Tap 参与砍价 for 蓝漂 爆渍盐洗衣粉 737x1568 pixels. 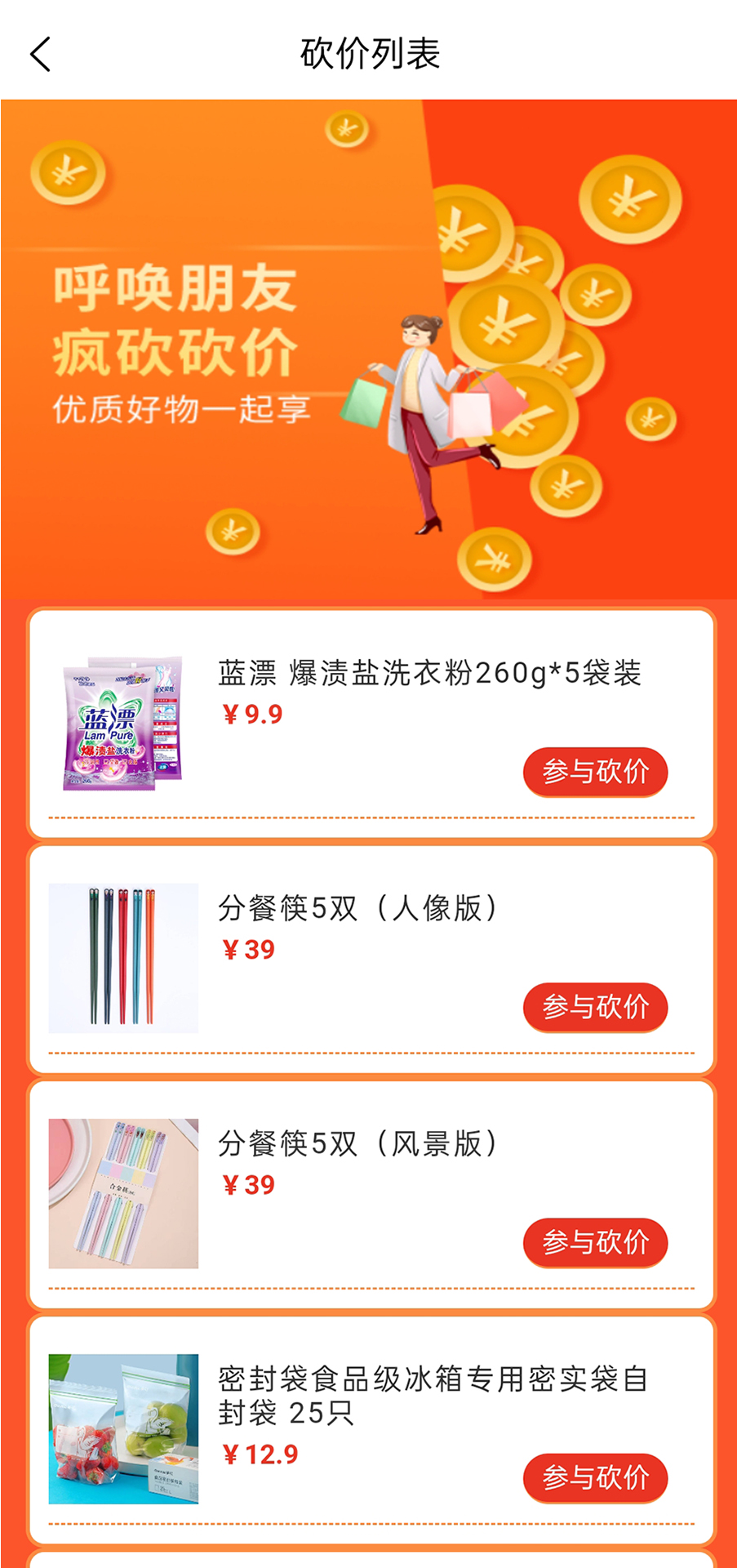tap(595, 772)
